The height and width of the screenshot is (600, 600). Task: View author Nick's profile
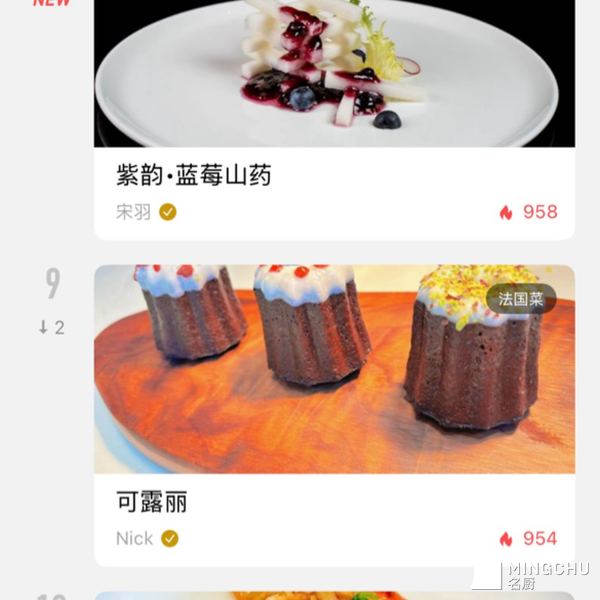[135, 538]
